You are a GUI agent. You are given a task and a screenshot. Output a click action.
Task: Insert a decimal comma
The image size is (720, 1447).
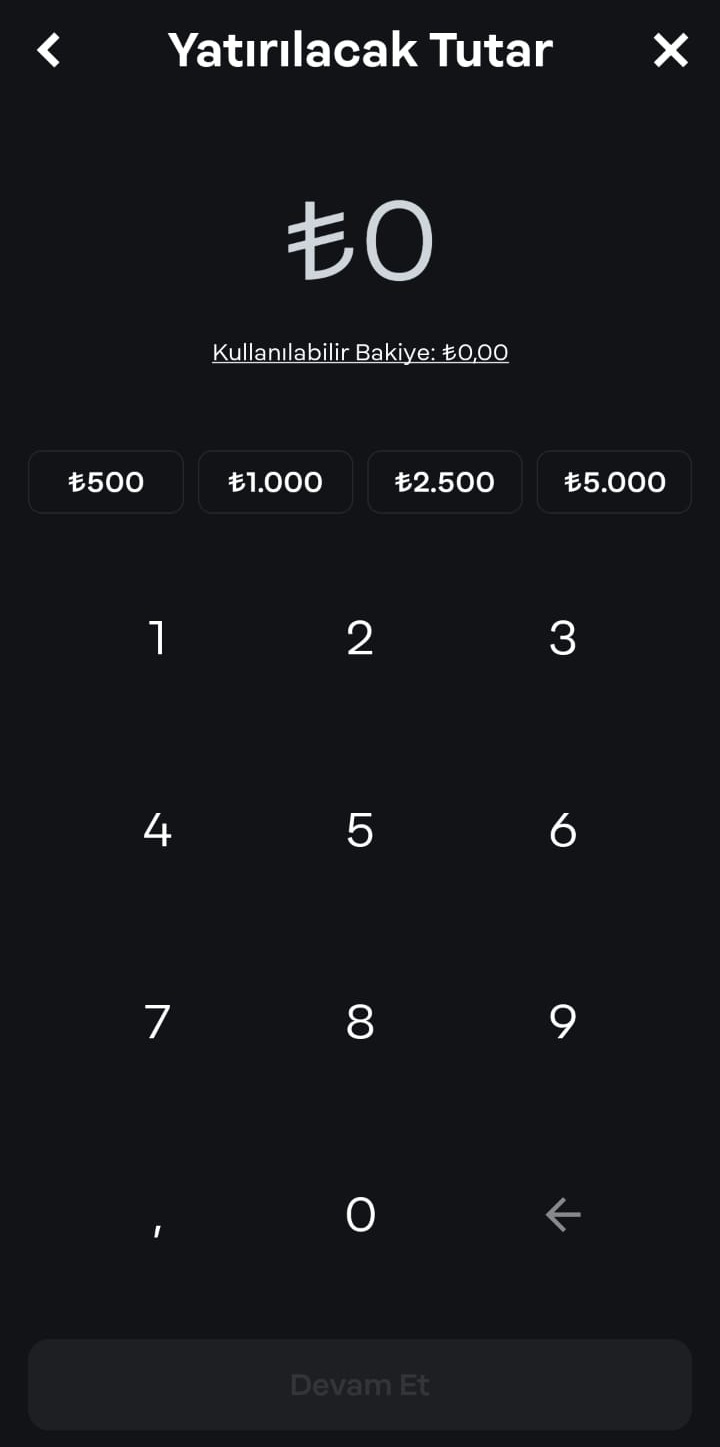pyautogui.click(x=157, y=1217)
